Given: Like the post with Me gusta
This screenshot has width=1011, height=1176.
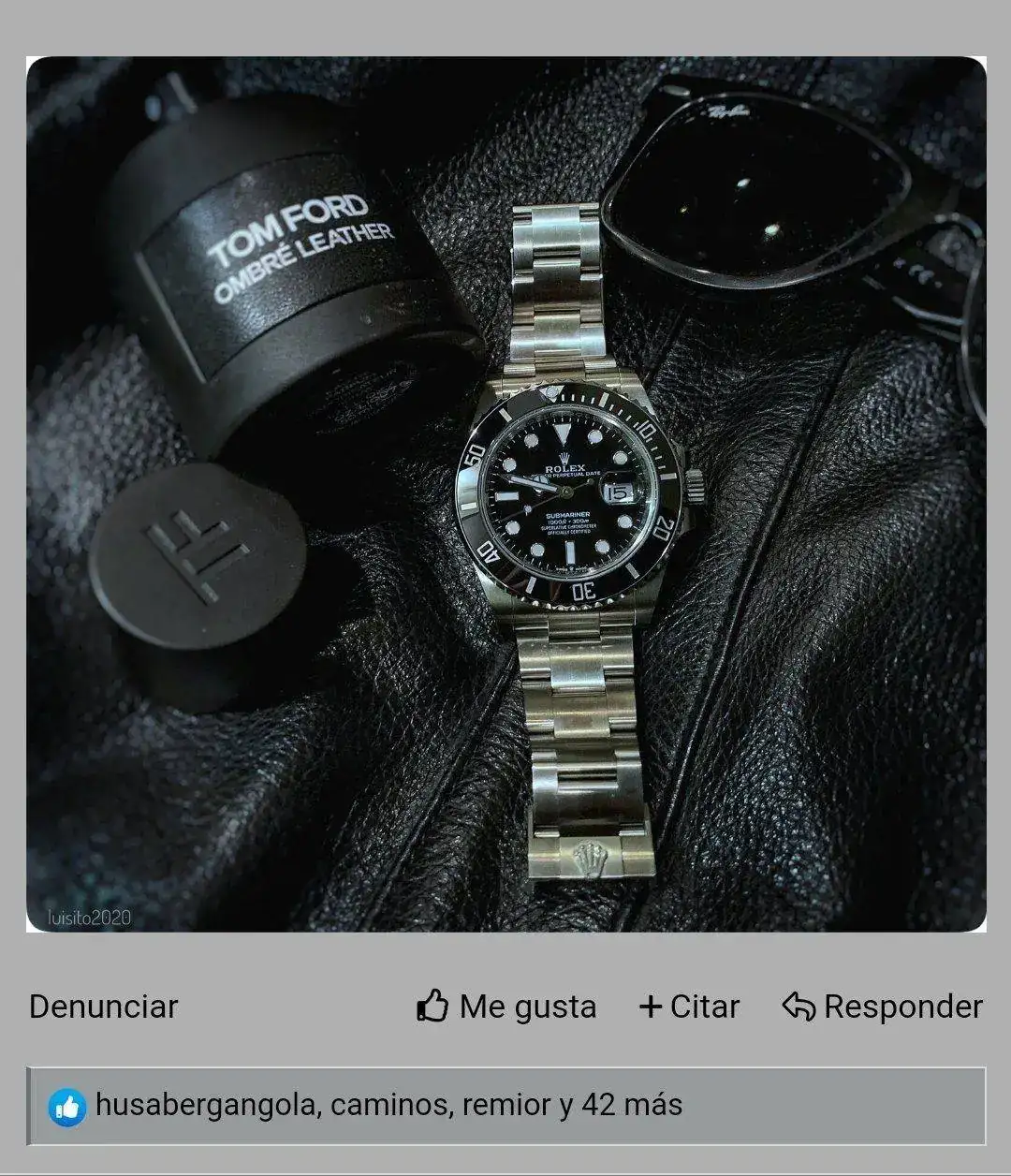Looking at the screenshot, I should [506, 1007].
